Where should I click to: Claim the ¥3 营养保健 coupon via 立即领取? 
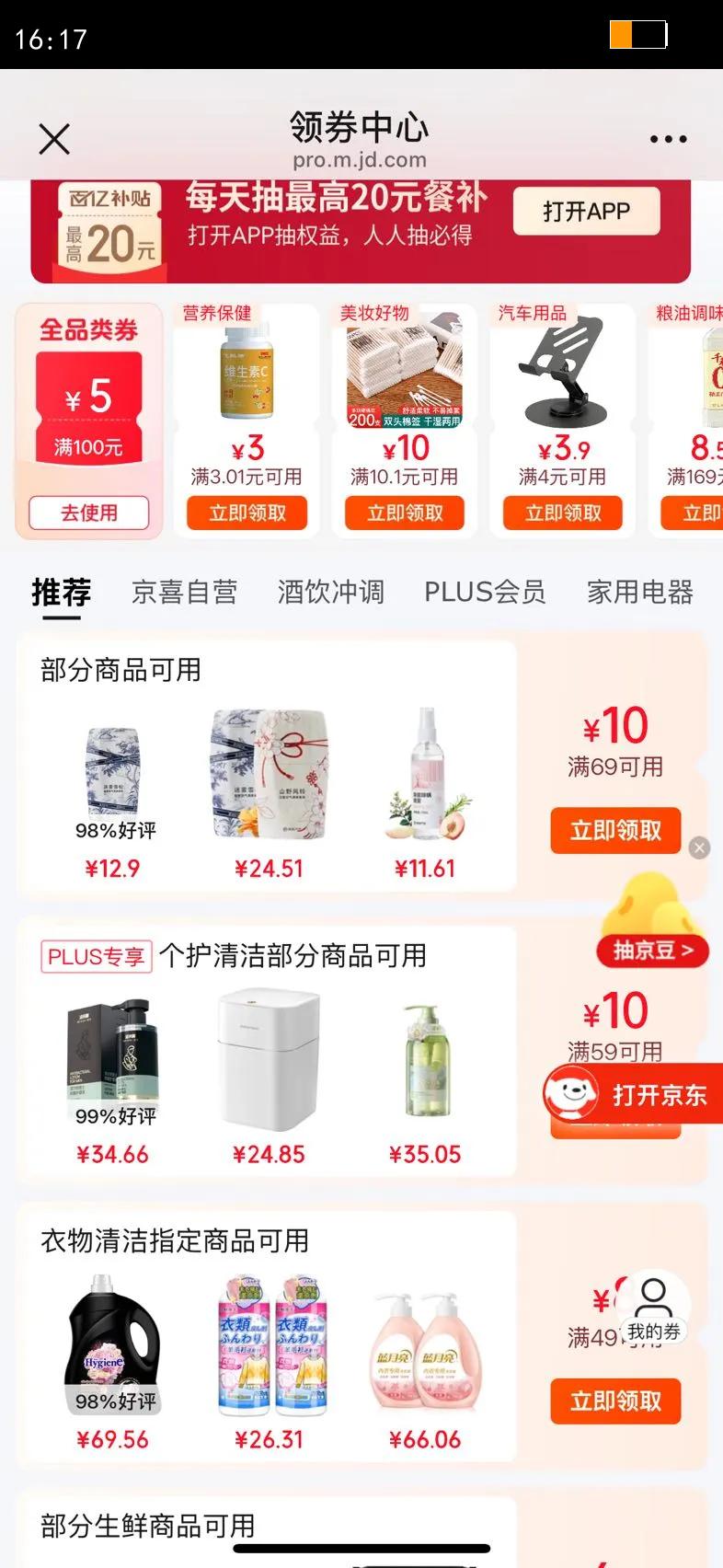[247, 513]
